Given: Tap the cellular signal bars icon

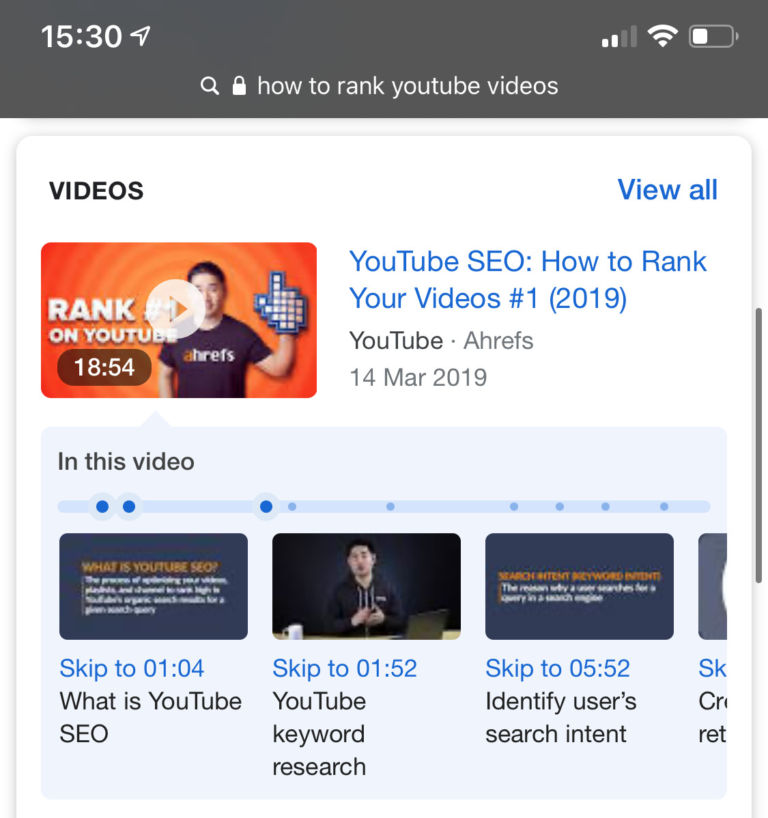Looking at the screenshot, I should [614, 35].
